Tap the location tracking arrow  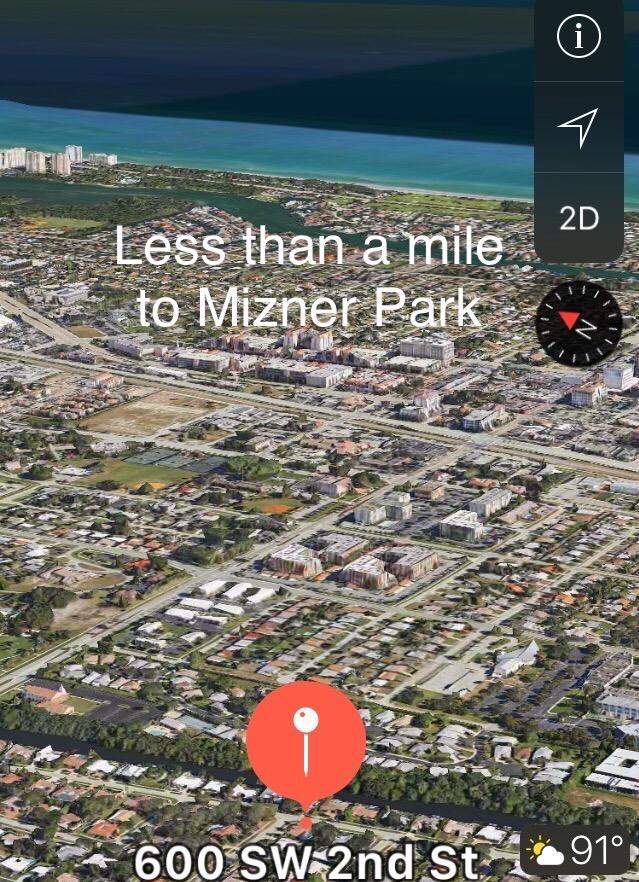(578, 127)
